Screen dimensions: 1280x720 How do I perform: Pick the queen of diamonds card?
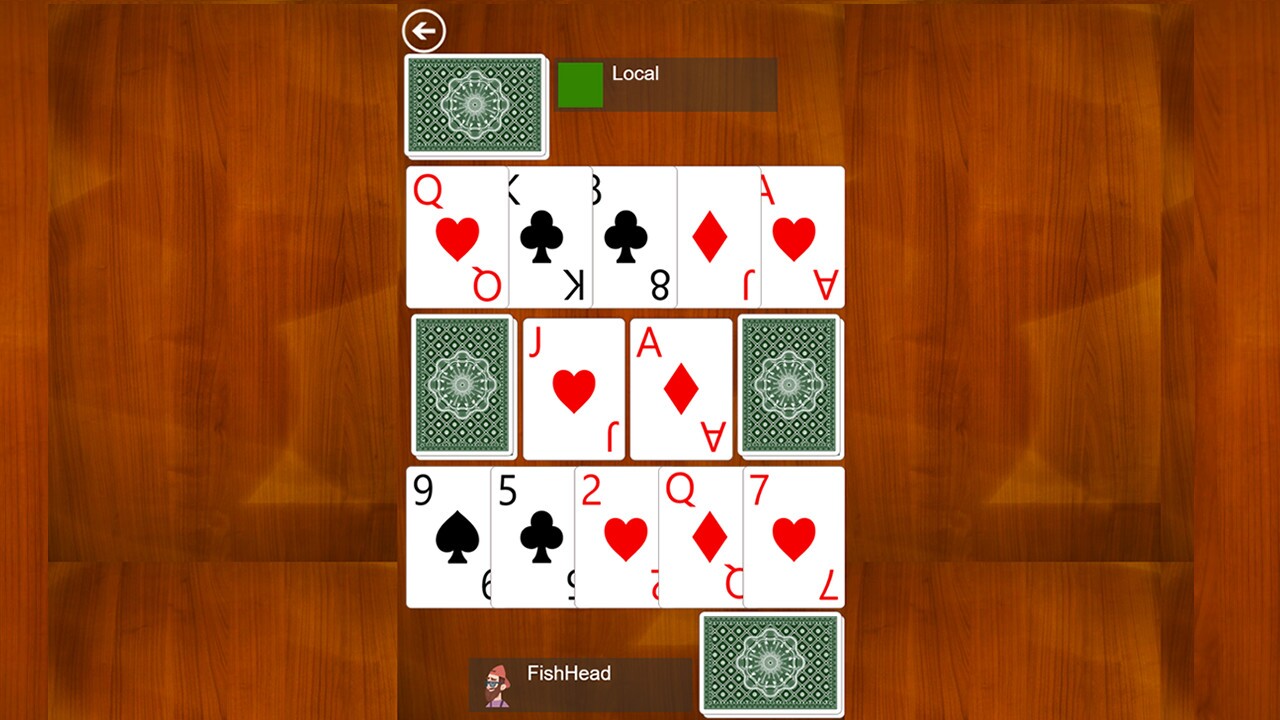700,537
